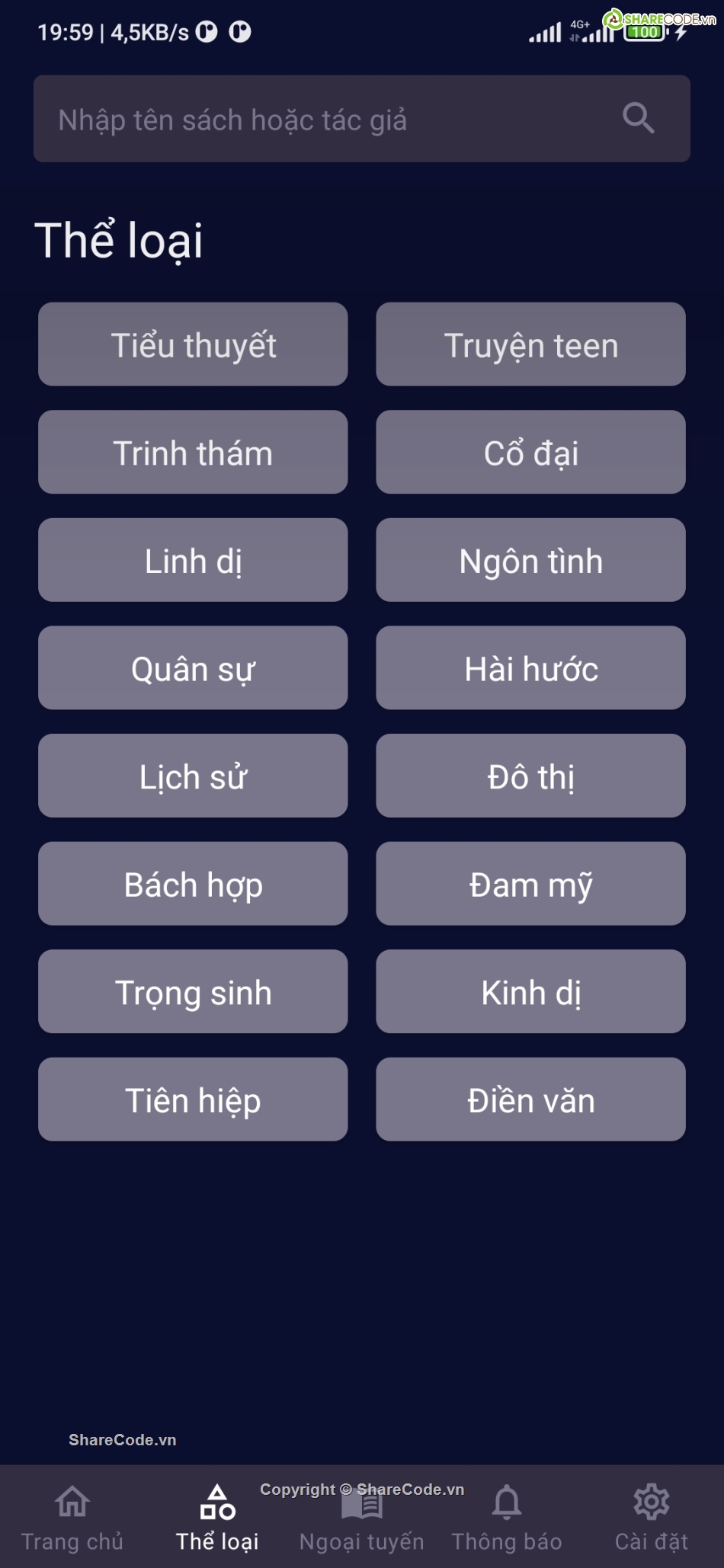
Task: Select the Đam mỹ genre
Action: [x=530, y=884]
